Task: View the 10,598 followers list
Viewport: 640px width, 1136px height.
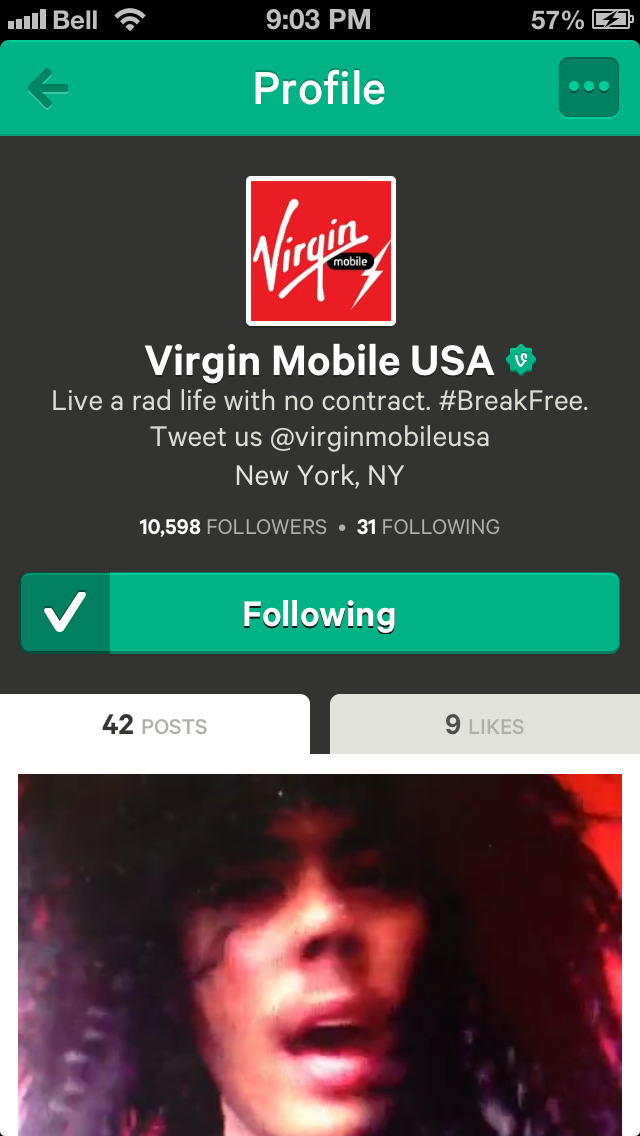Action: 233,527
